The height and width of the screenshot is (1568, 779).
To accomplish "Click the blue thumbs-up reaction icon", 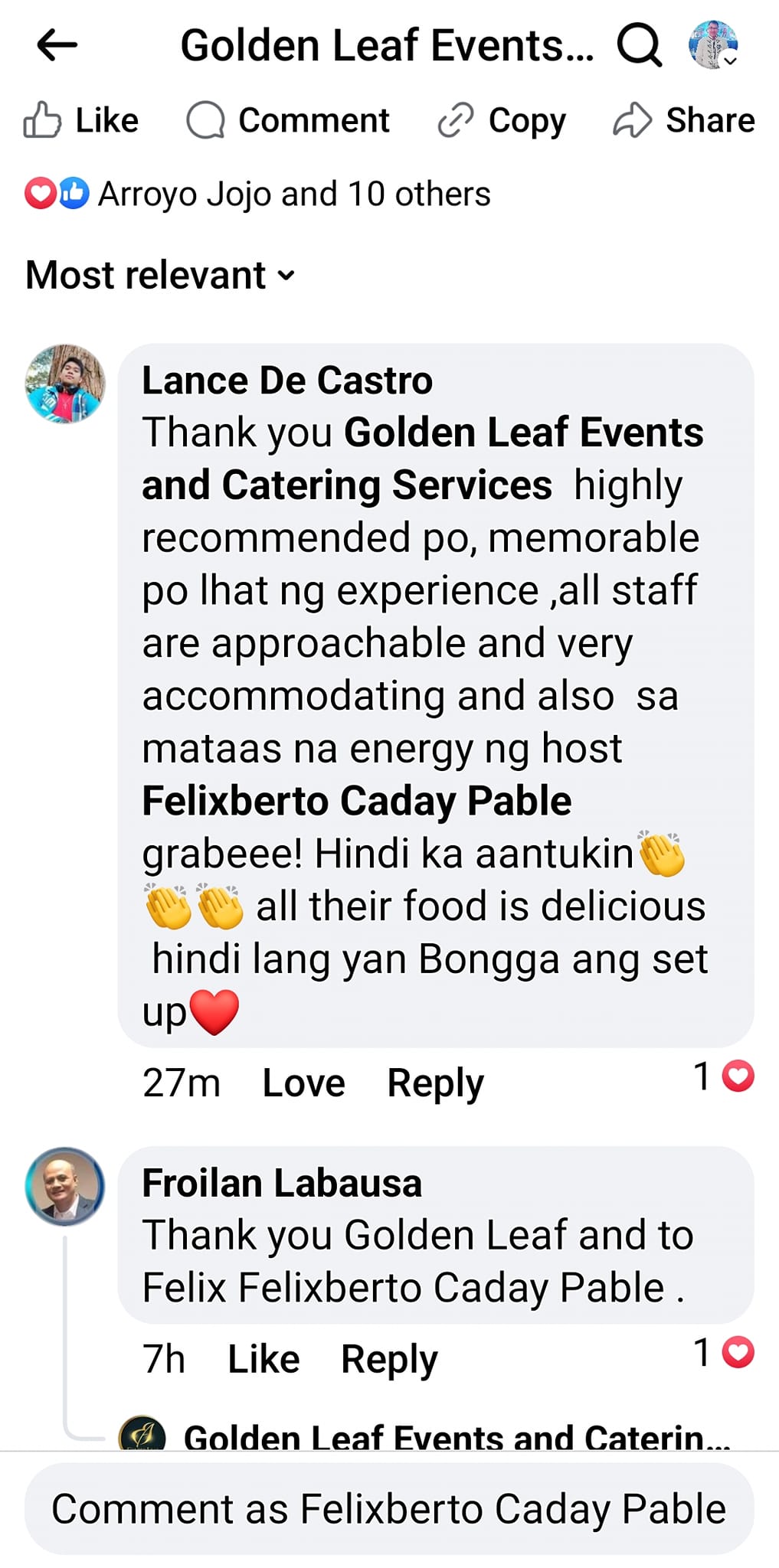I will pos(74,193).
